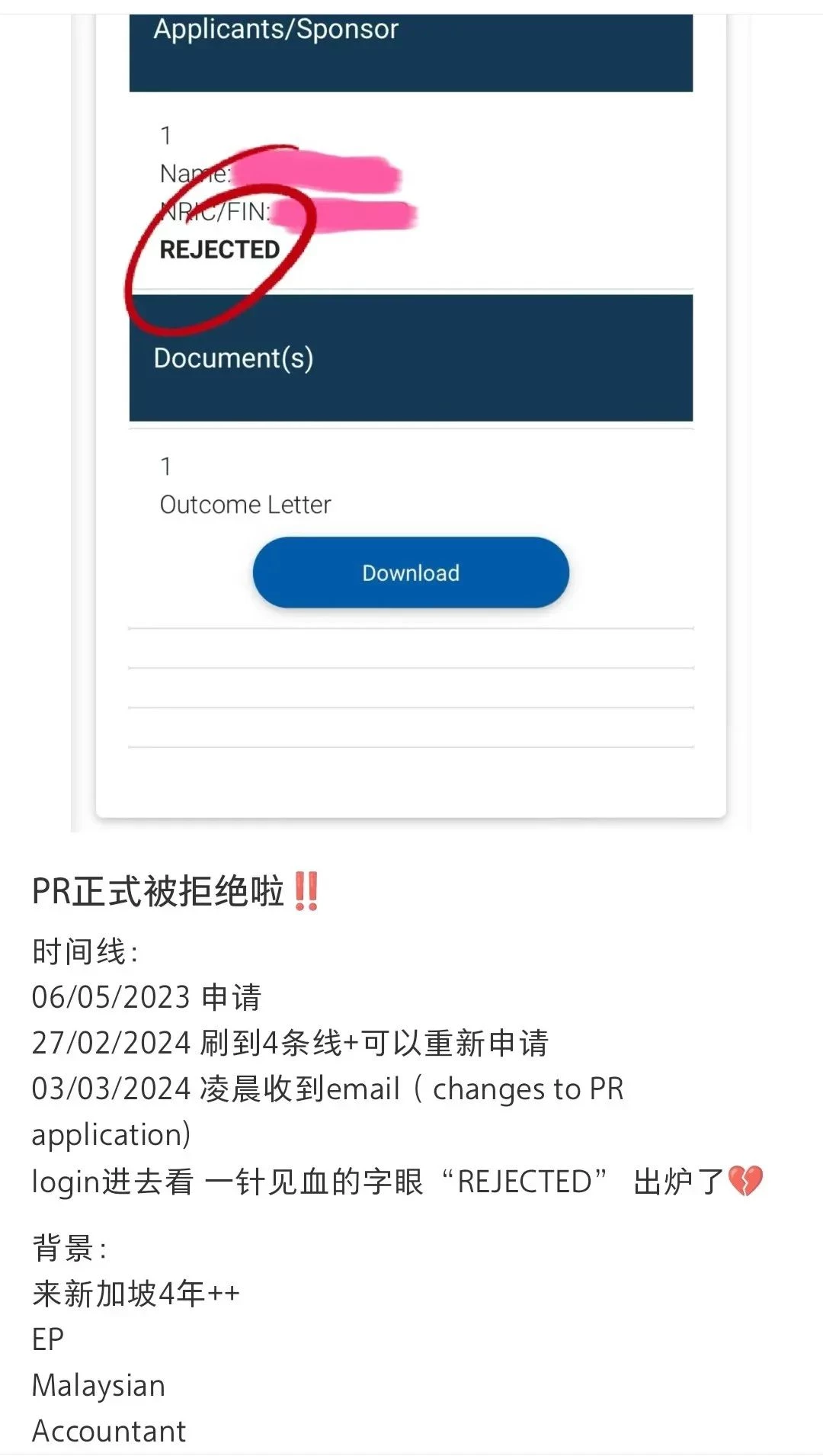Open the REJECTED application screenshot in the post
823x1456 pixels.
(x=411, y=419)
